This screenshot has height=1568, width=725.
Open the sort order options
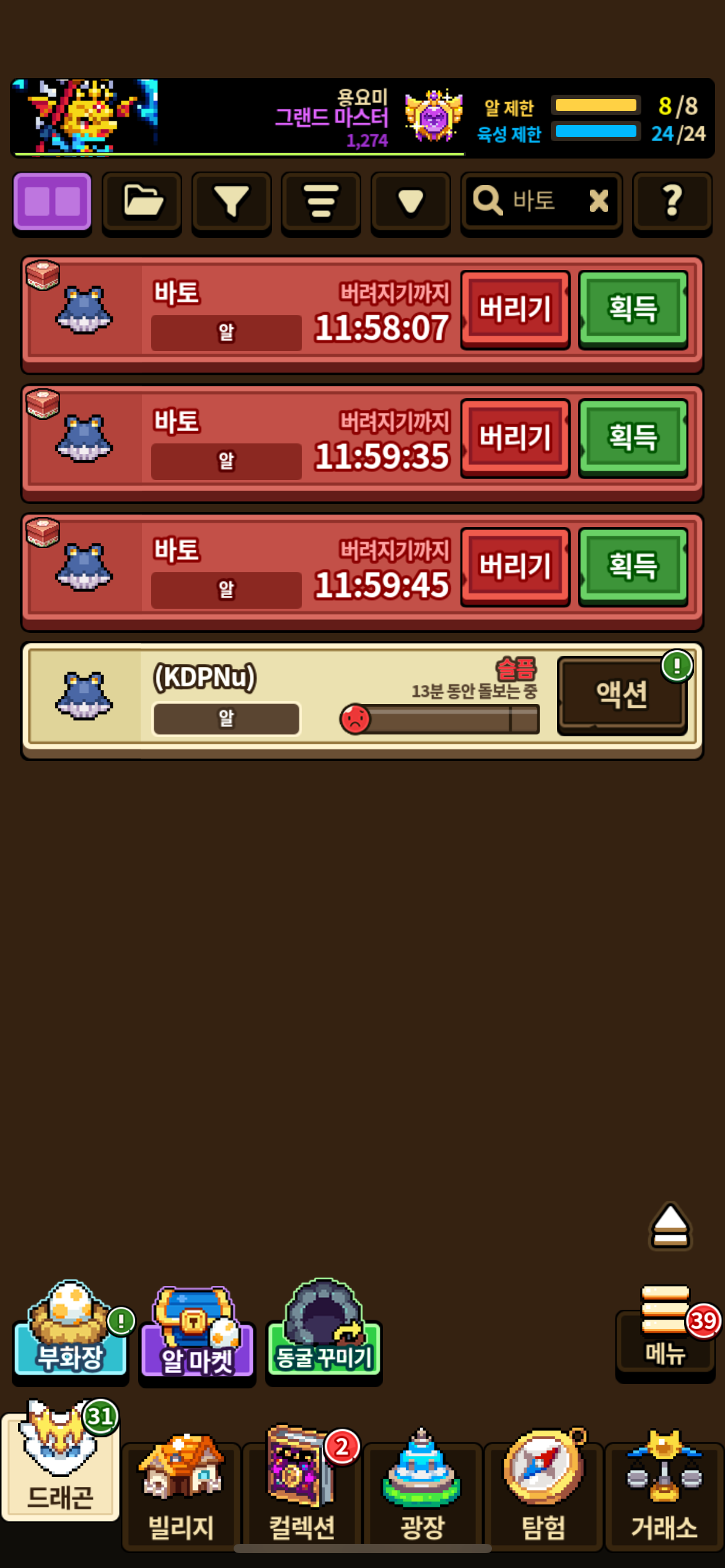(320, 202)
